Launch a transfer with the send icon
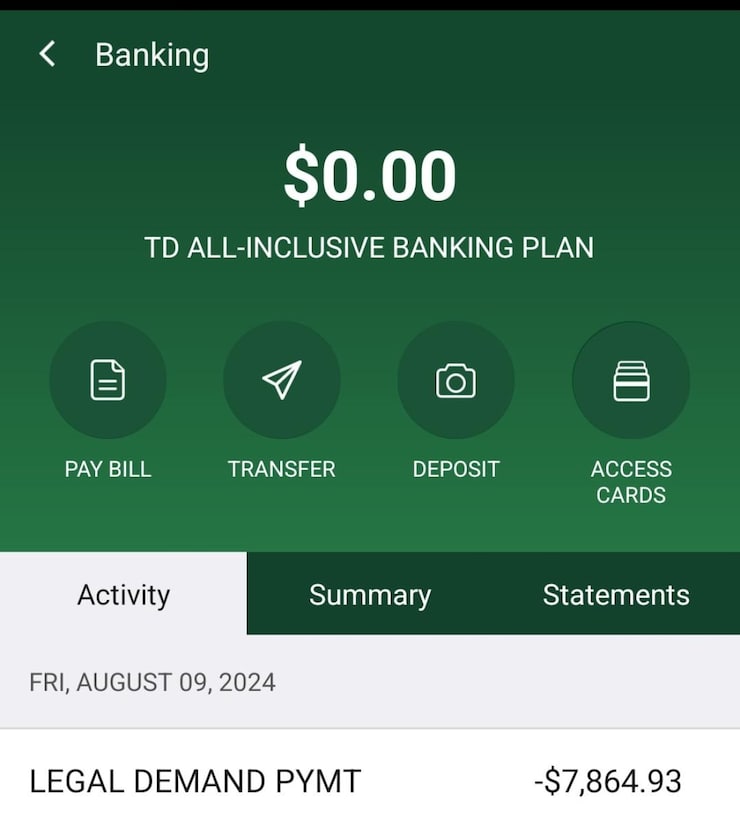 (282, 380)
